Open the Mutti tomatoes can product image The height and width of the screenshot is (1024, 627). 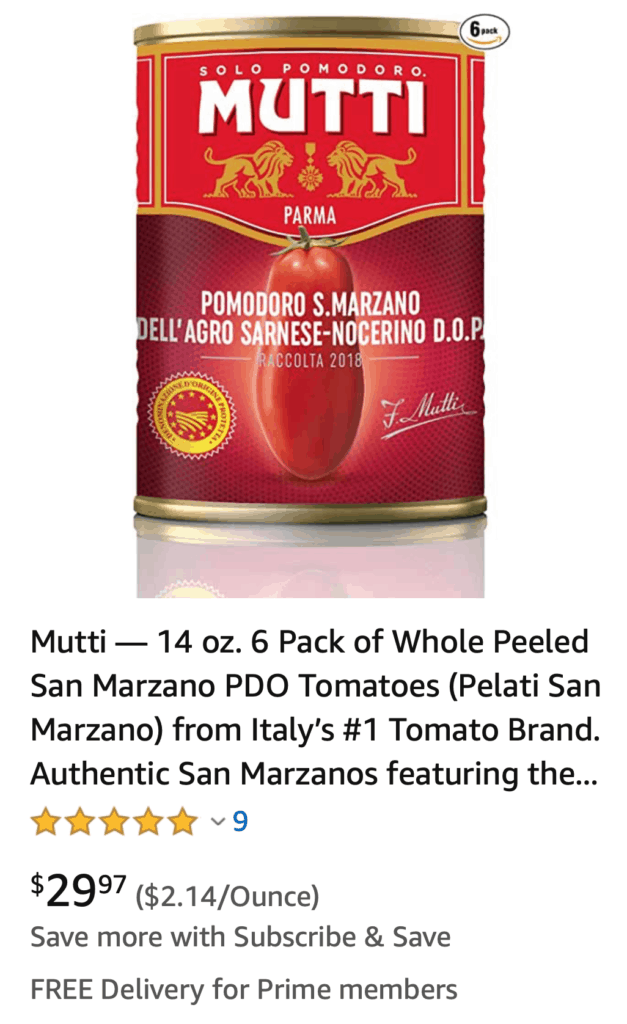[x=313, y=290]
